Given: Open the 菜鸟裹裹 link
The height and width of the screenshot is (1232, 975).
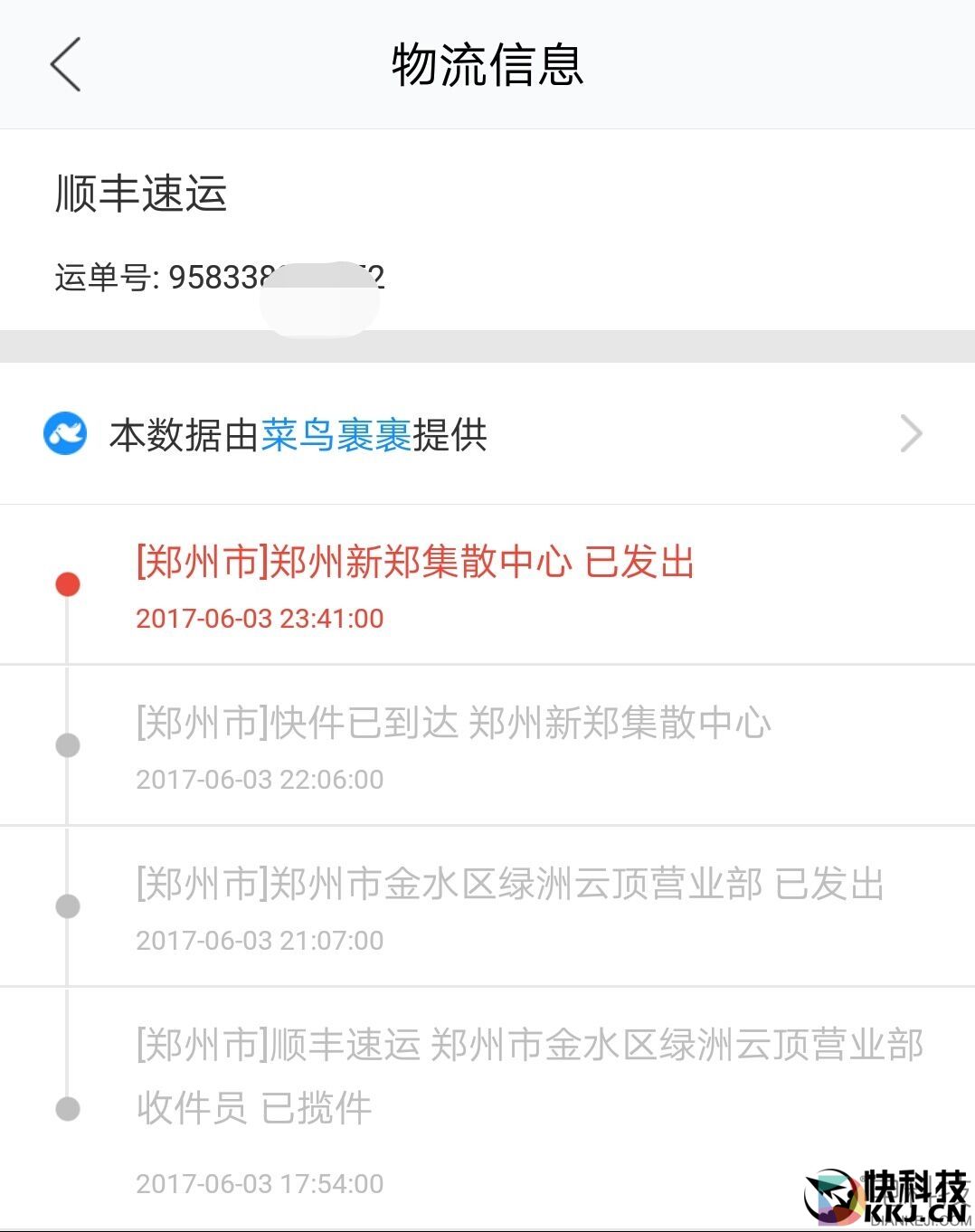Looking at the screenshot, I should 336,434.
